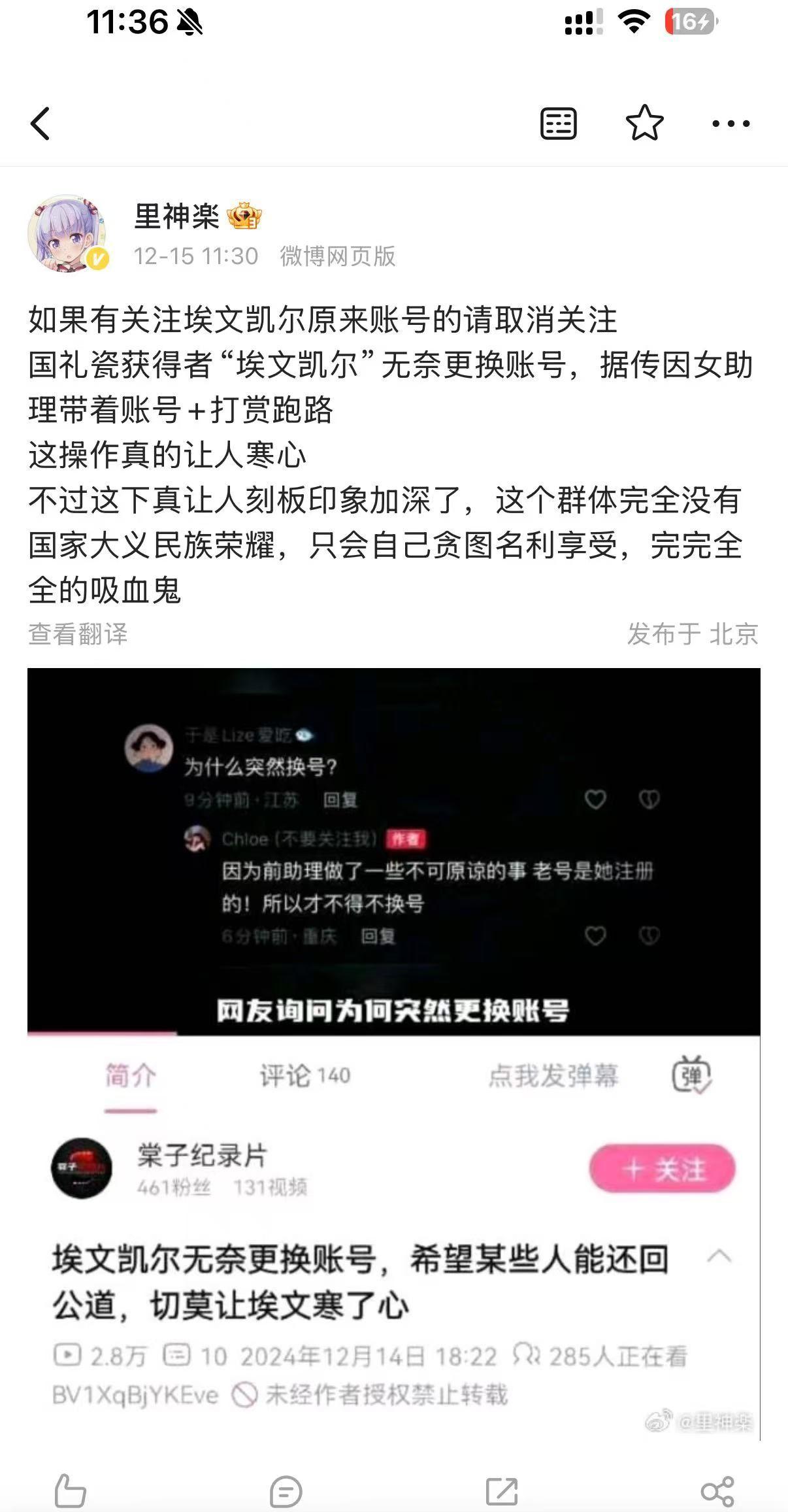
Task: Open the list view icon in the header
Action: coord(558,123)
